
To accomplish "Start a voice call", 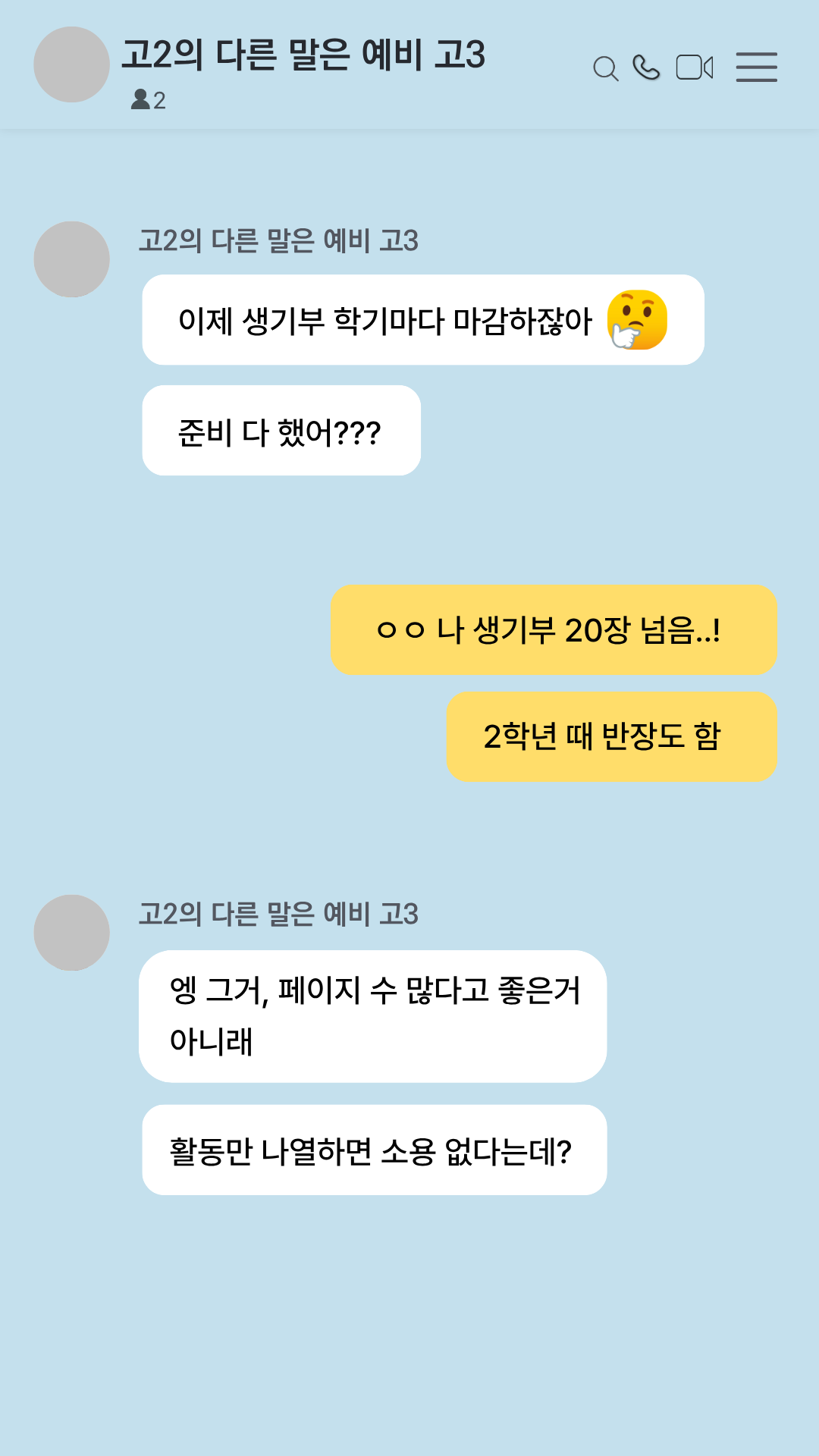I will click(646, 67).
